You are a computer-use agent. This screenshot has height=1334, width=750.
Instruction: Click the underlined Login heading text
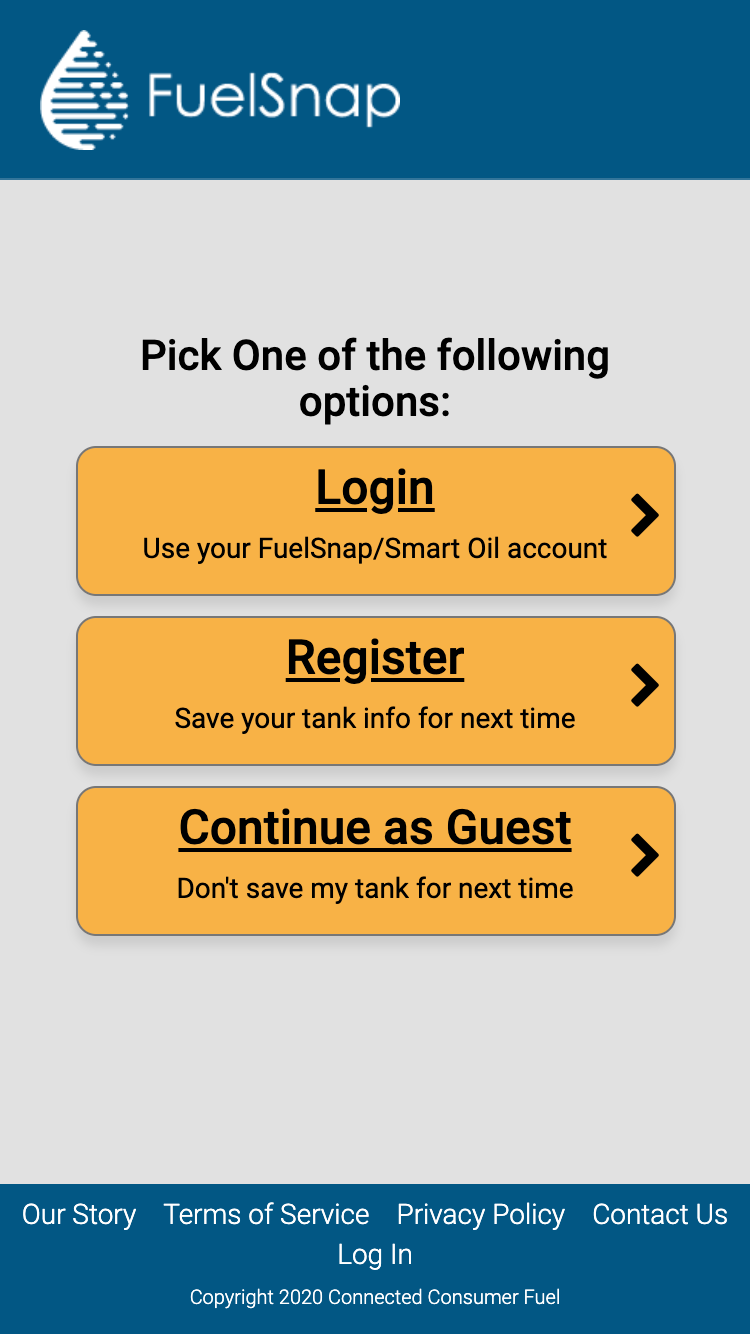pos(375,489)
